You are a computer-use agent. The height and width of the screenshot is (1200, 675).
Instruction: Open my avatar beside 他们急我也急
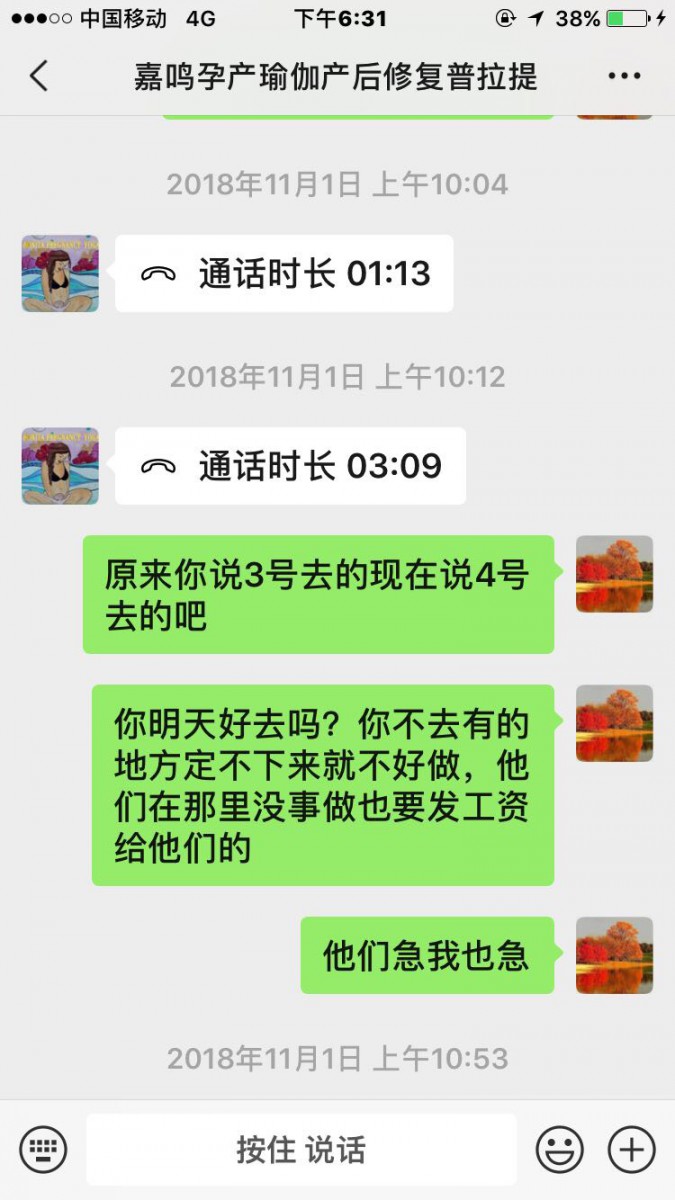tap(614, 955)
